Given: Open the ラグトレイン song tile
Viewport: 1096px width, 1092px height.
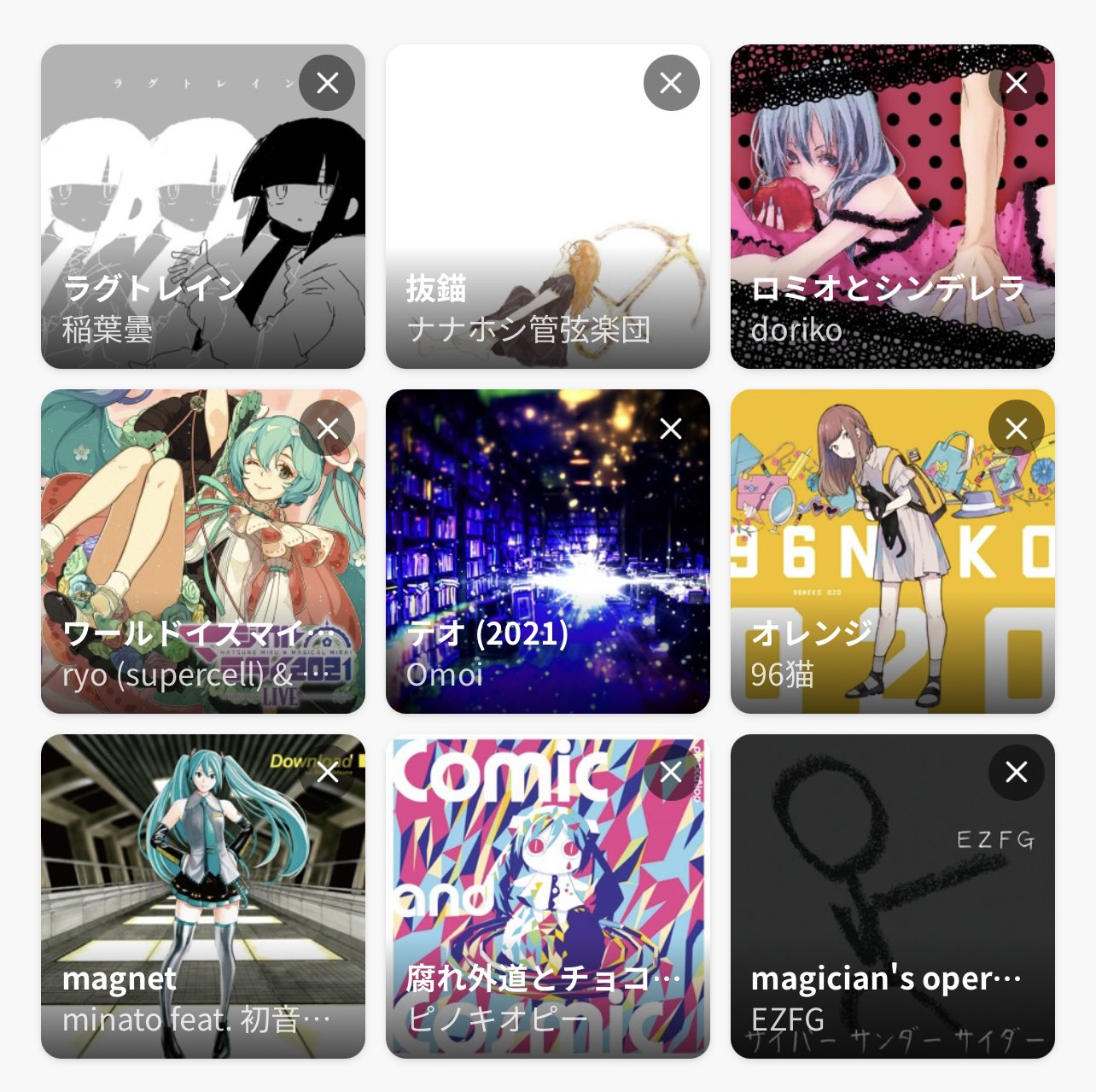Looking at the screenshot, I should [x=171, y=222].
